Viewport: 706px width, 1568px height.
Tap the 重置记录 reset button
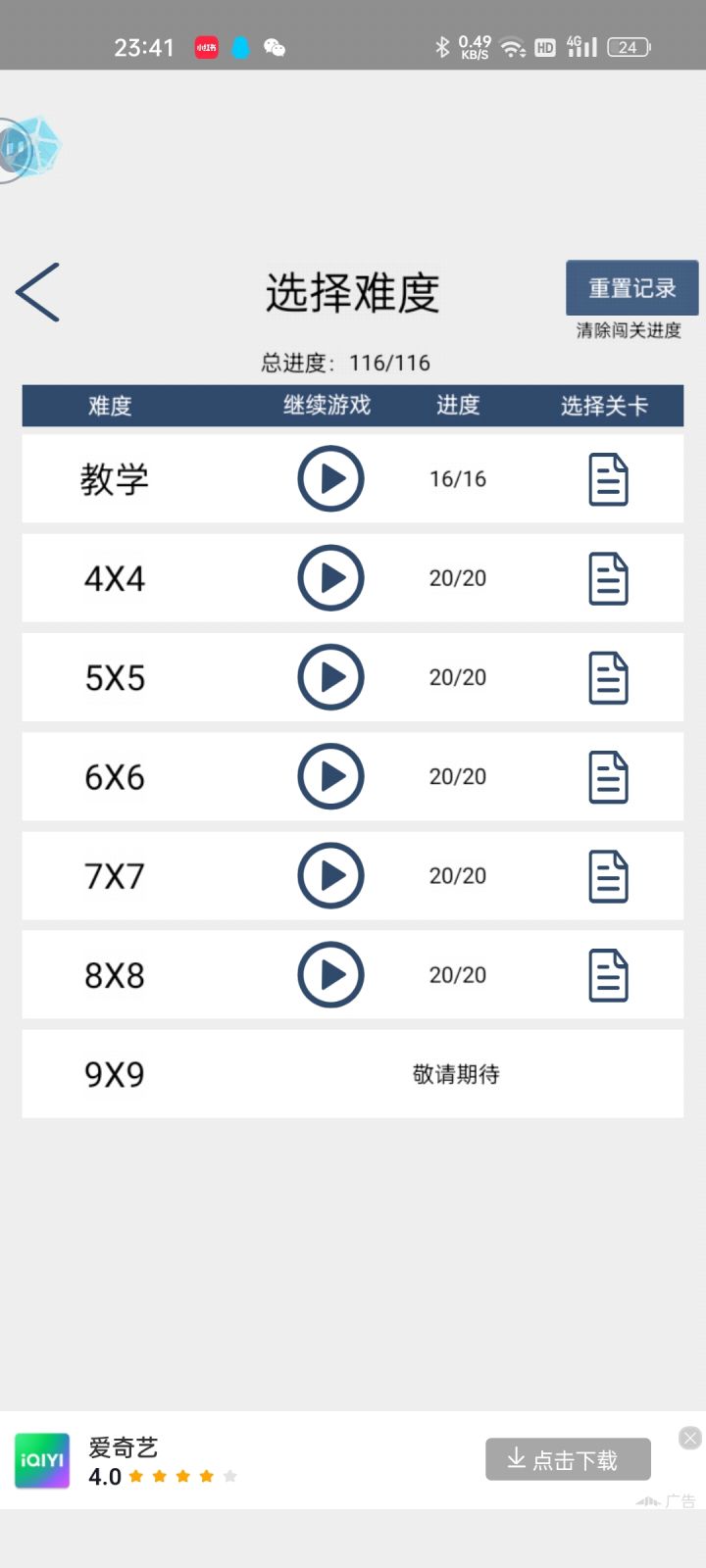[631, 288]
